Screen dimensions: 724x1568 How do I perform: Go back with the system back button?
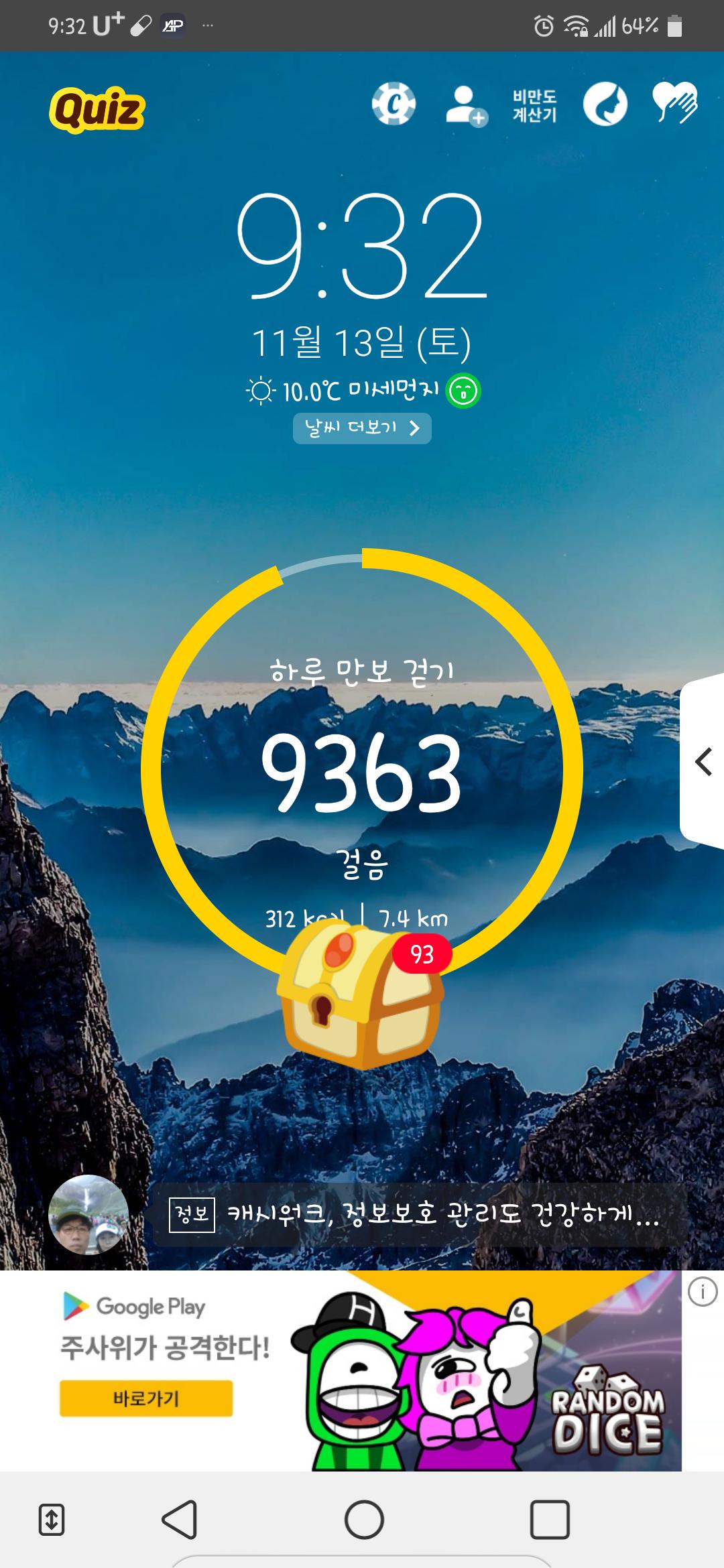(x=180, y=1519)
